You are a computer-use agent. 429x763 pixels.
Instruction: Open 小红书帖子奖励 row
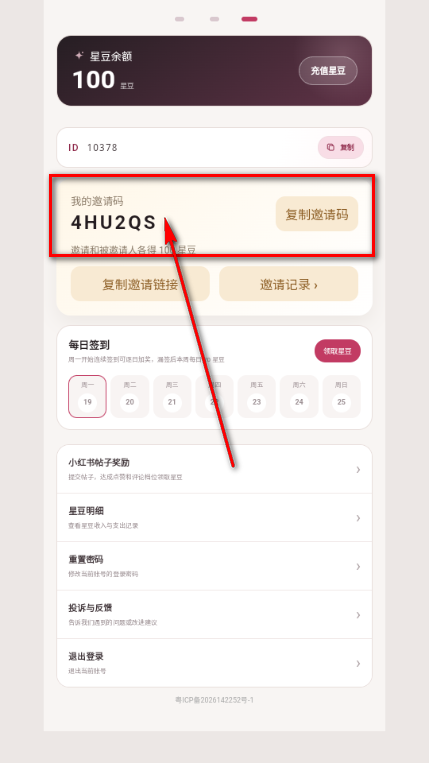[x=214, y=469]
